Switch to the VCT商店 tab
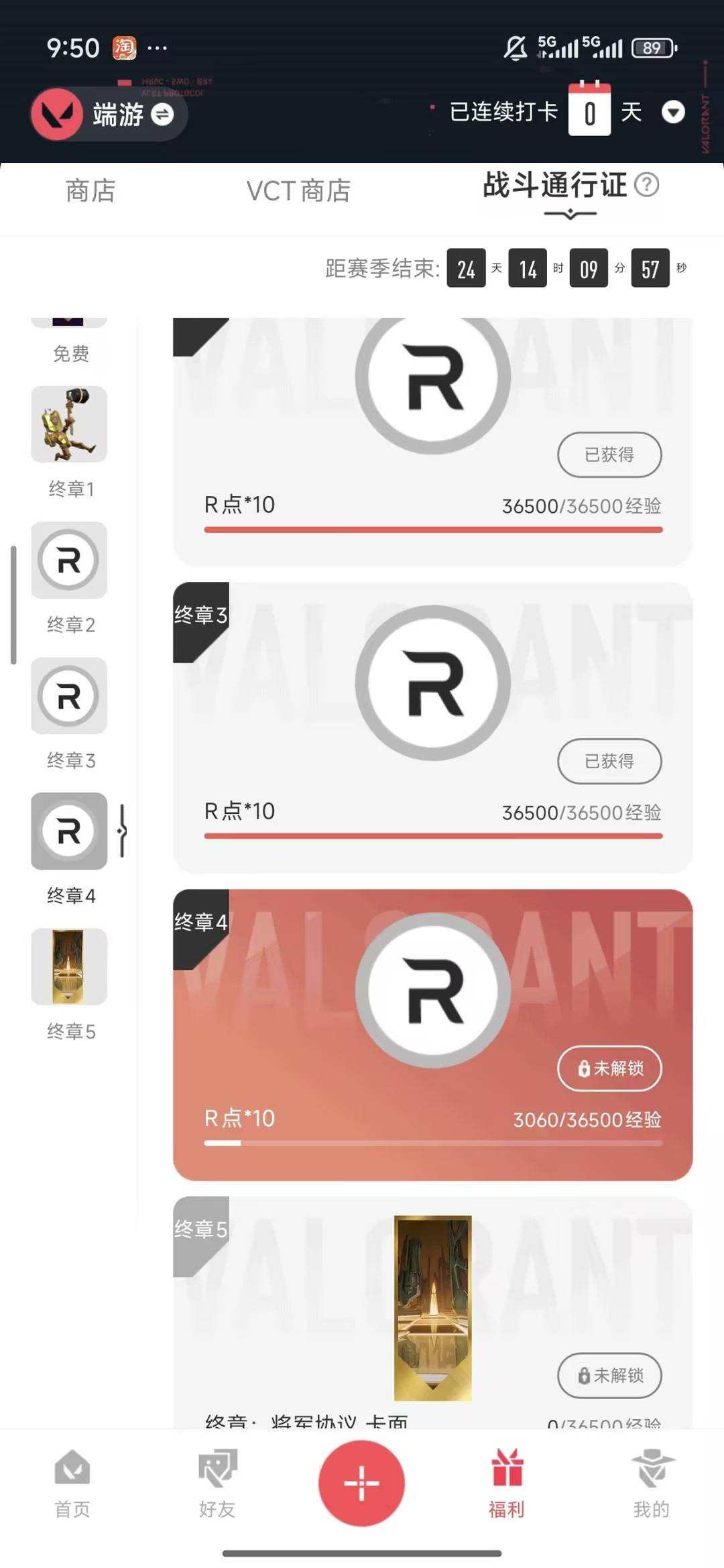This screenshot has width=724, height=1568. (297, 190)
